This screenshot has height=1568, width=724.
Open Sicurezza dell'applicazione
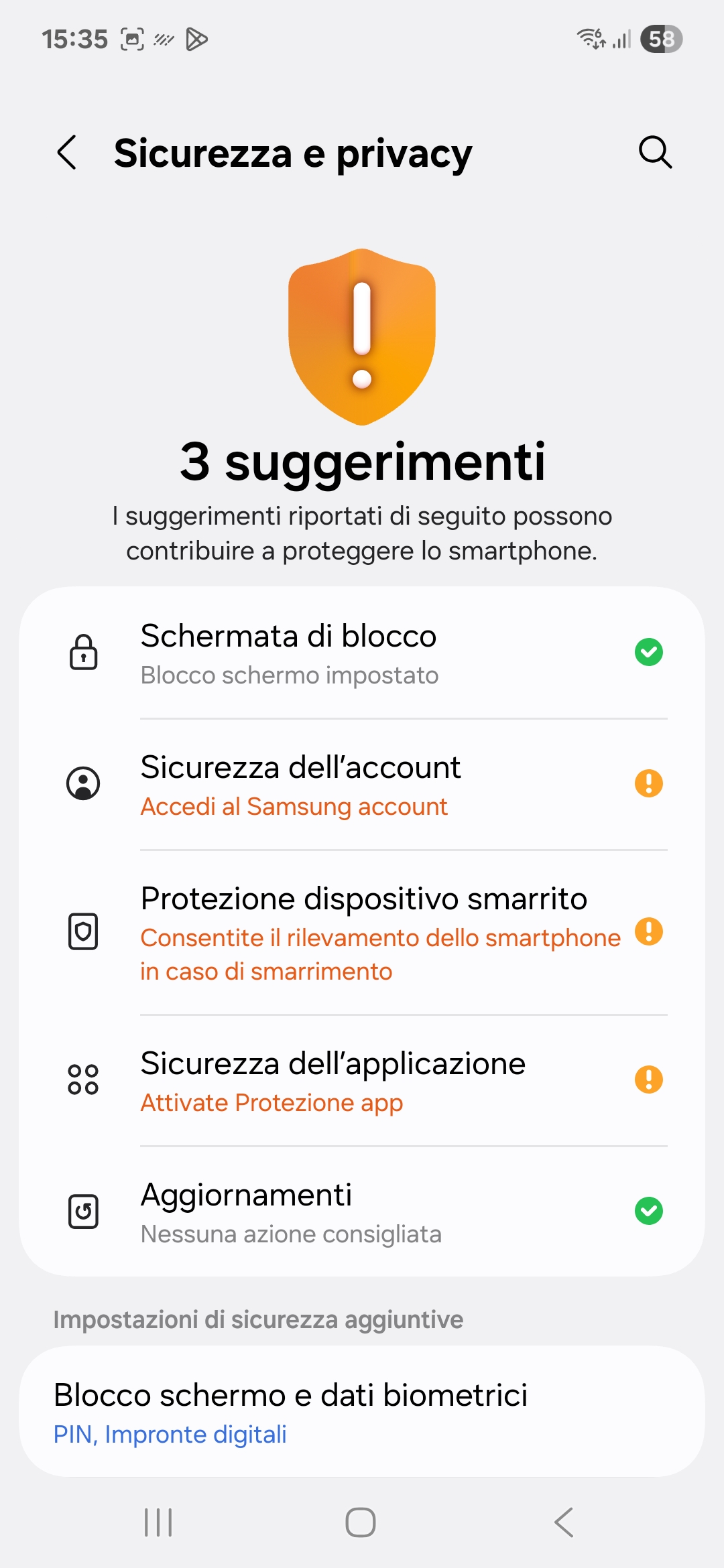362,1080
